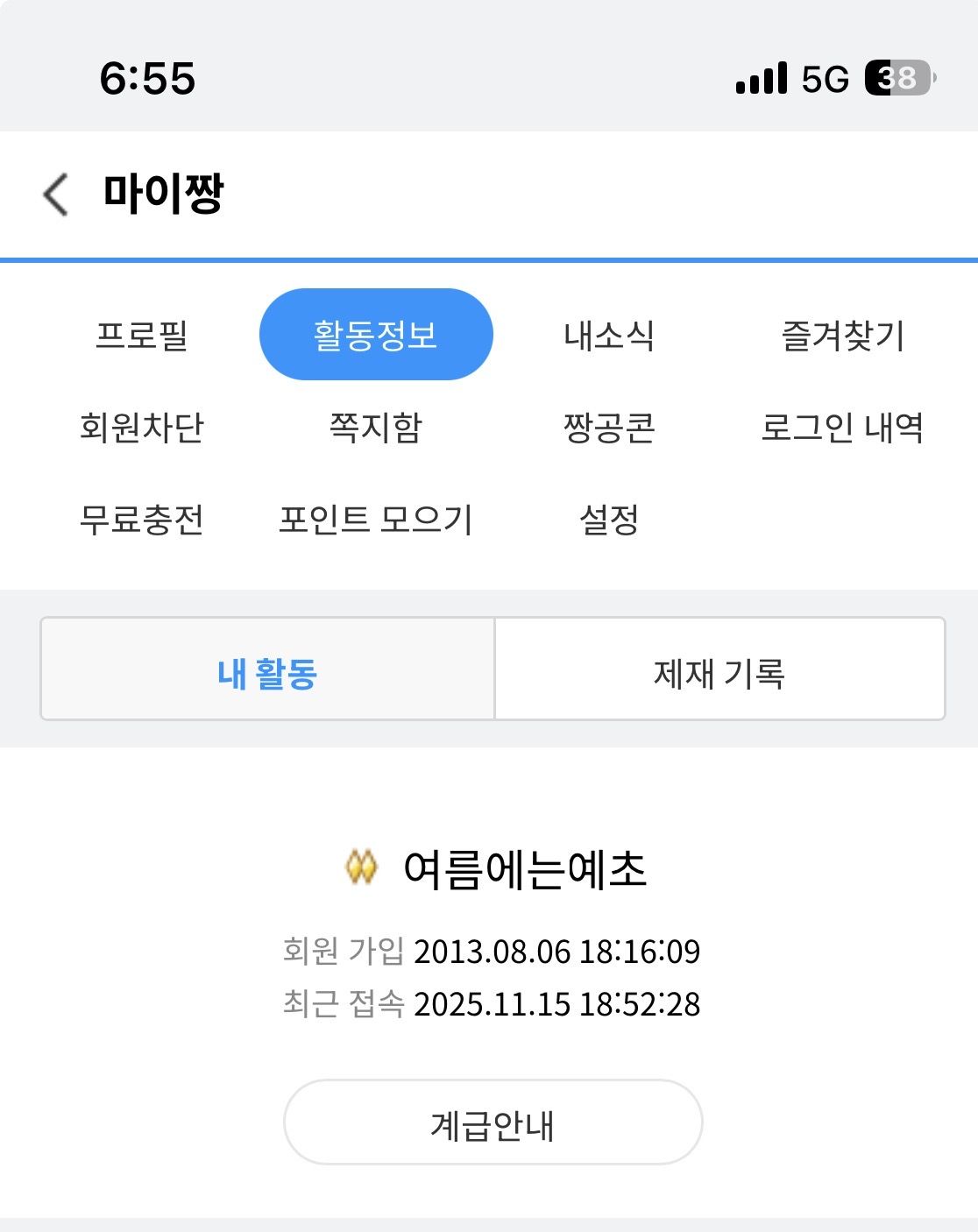This screenshot has height=1232, width=978.
Task: Open 쪽지함 message box
Action: pyautogui.click(x=376, y=428)
